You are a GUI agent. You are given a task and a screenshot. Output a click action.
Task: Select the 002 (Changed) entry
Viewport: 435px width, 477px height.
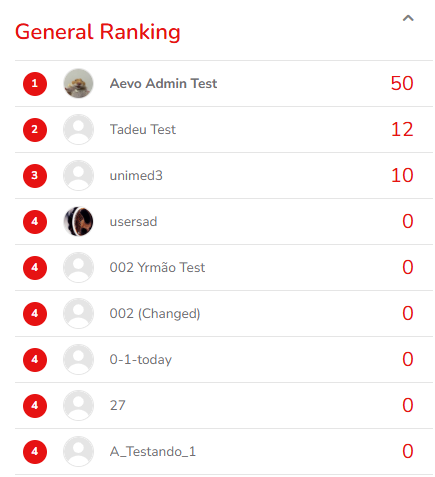point(224,314)
